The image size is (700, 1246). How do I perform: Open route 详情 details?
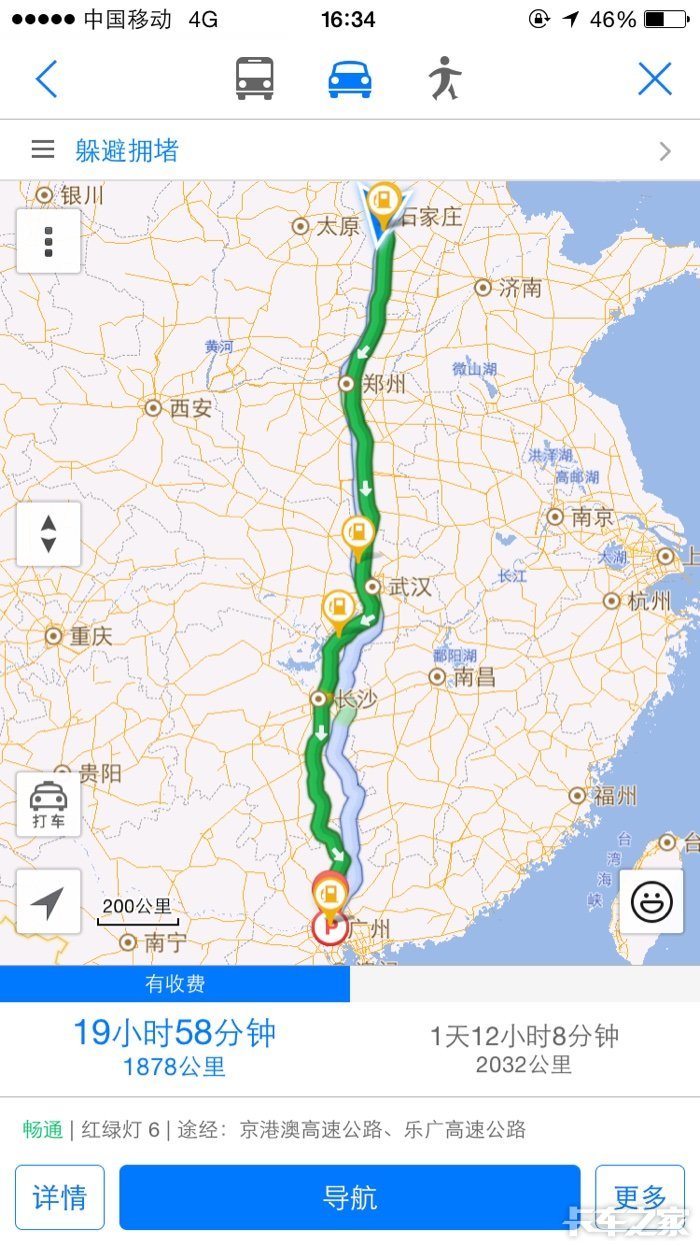[x=60, y=1197]
